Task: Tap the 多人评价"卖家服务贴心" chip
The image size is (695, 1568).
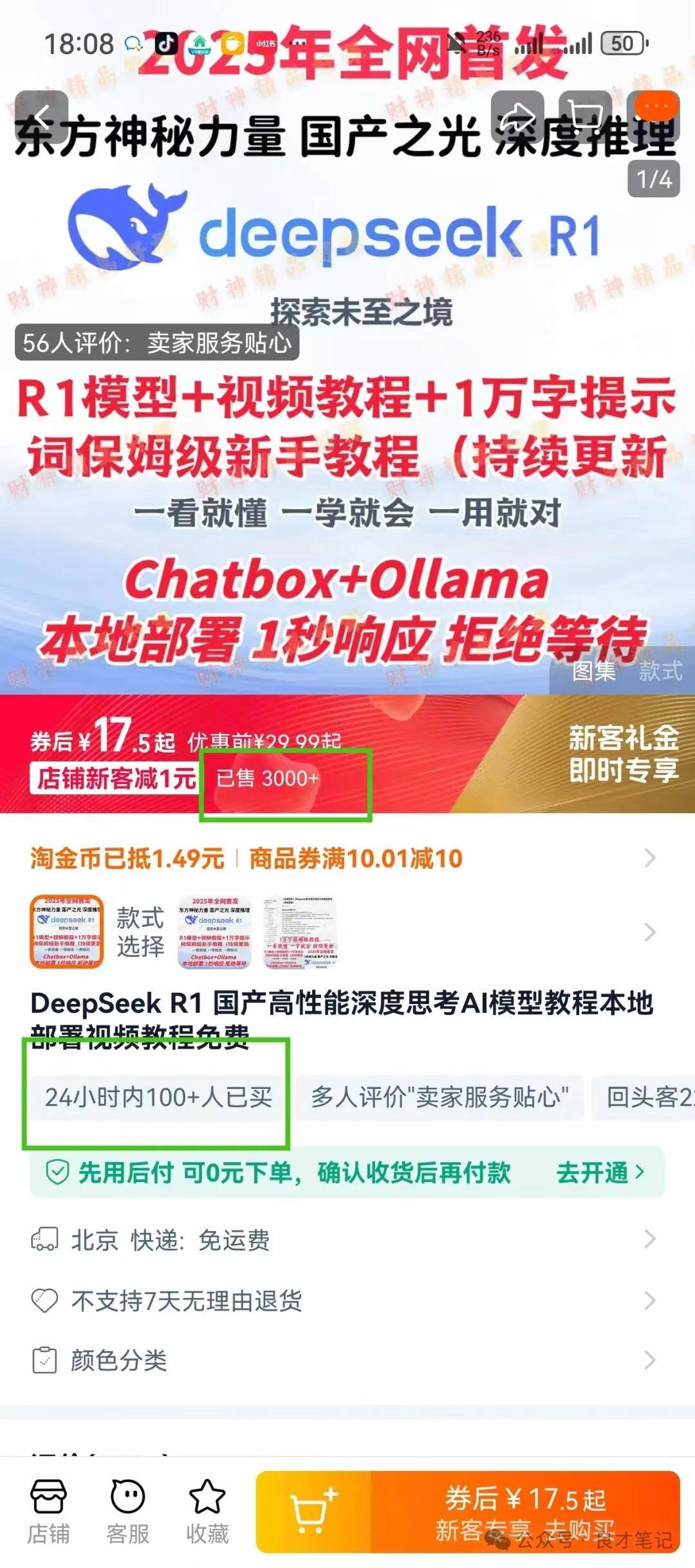Action: pos(440,1097)
